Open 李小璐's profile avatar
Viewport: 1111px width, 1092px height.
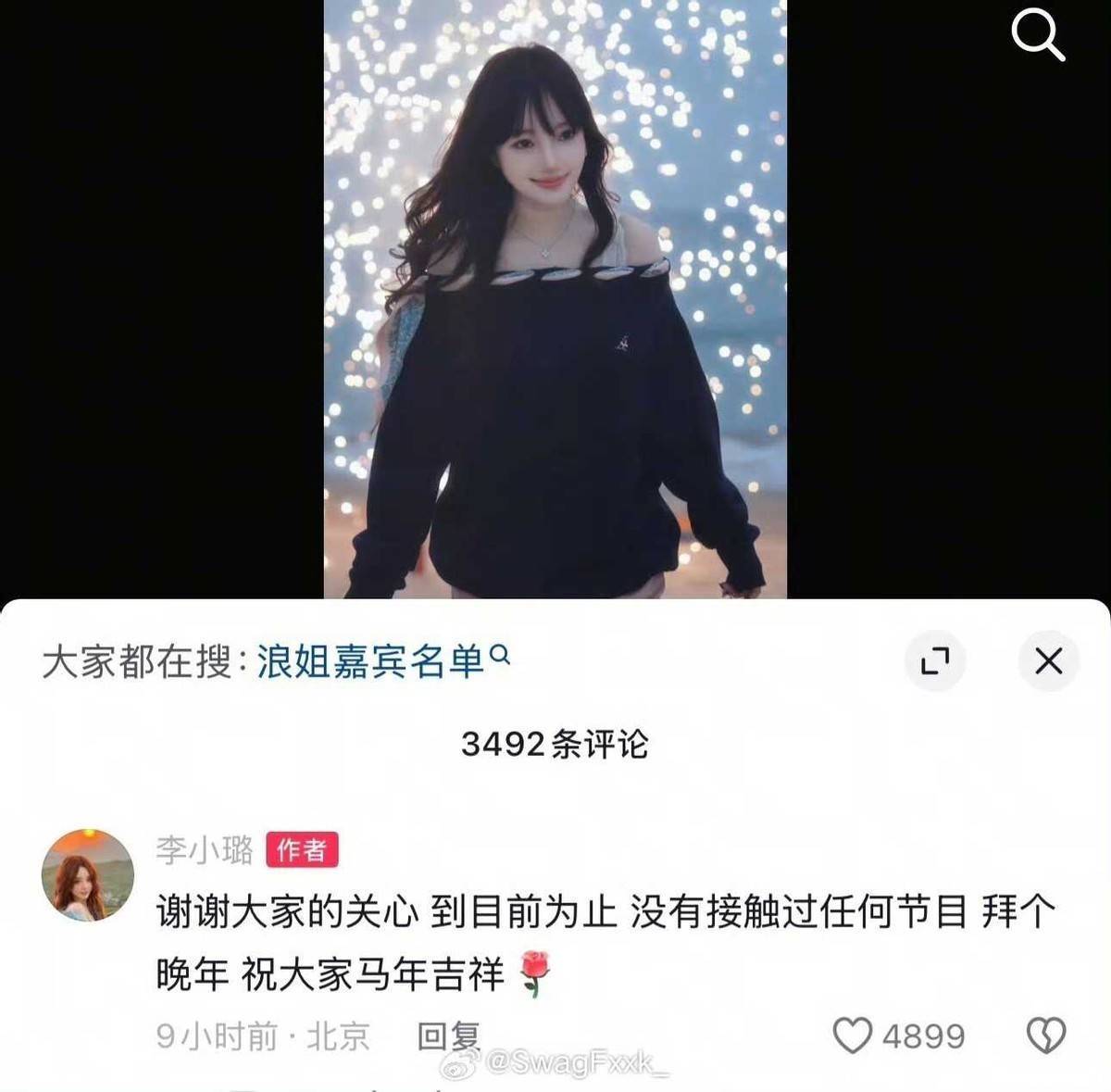88,875
